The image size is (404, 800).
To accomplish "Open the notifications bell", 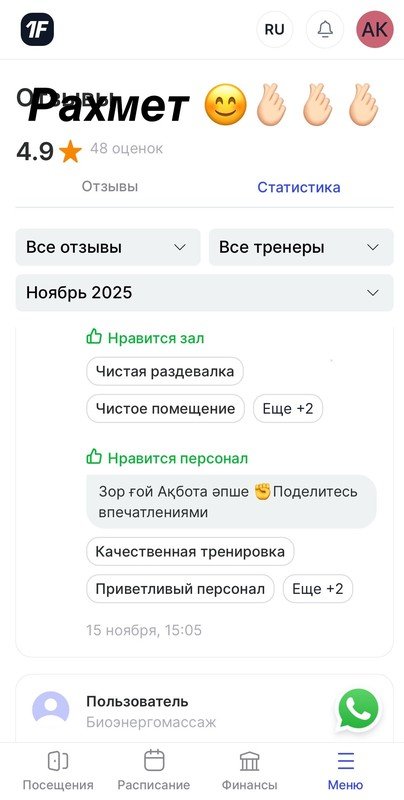I will [325, 30].
